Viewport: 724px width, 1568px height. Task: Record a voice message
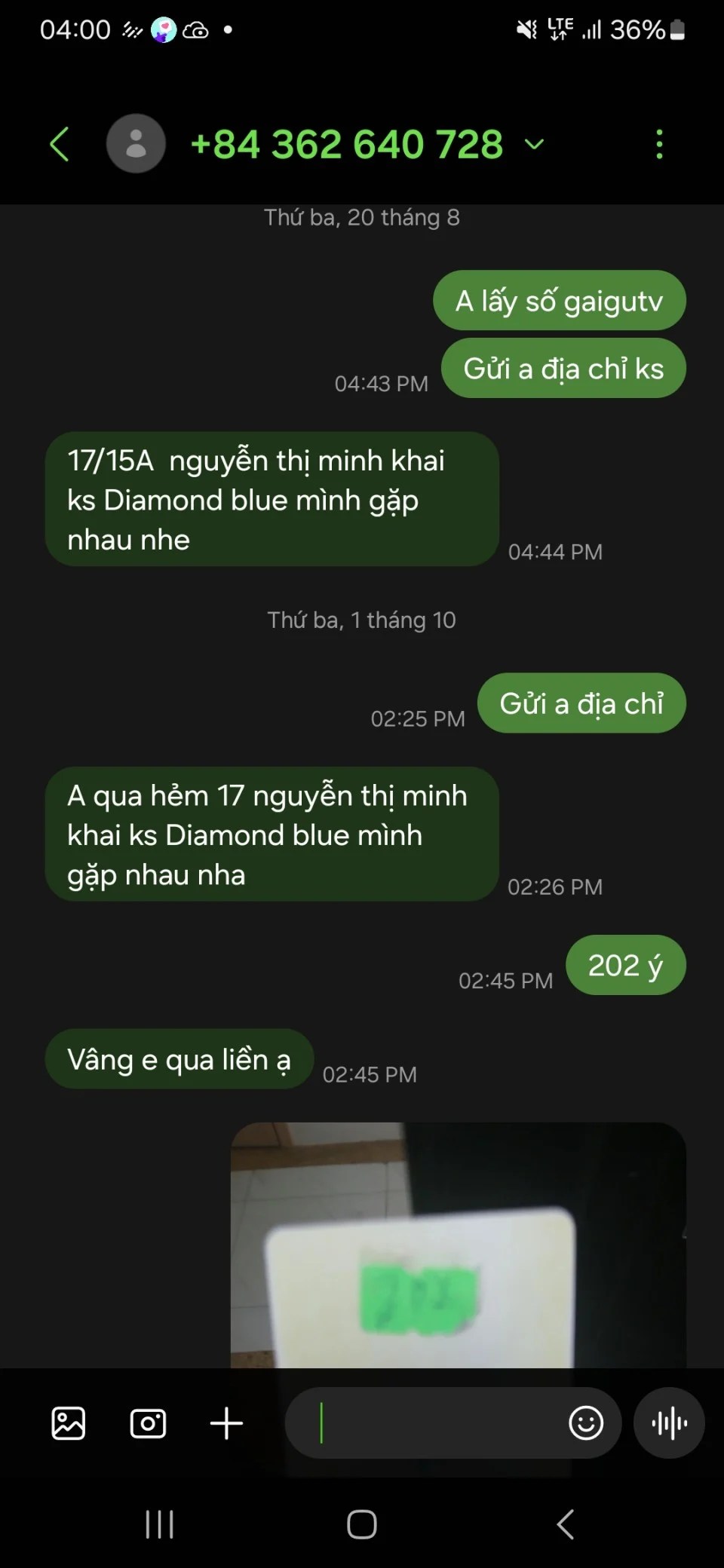pyautogui.click(x=669, y=1423)
